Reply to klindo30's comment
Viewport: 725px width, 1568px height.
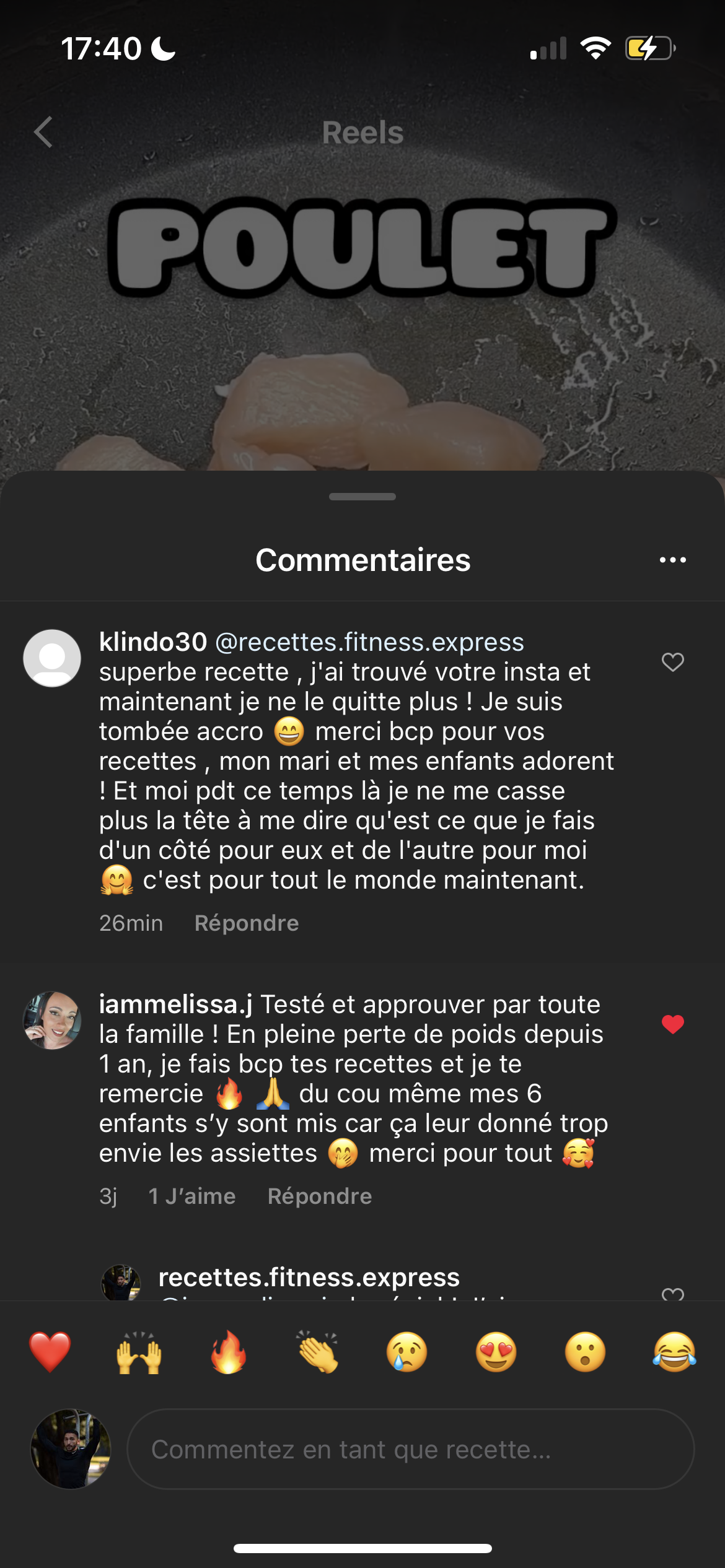pos(246,923)
